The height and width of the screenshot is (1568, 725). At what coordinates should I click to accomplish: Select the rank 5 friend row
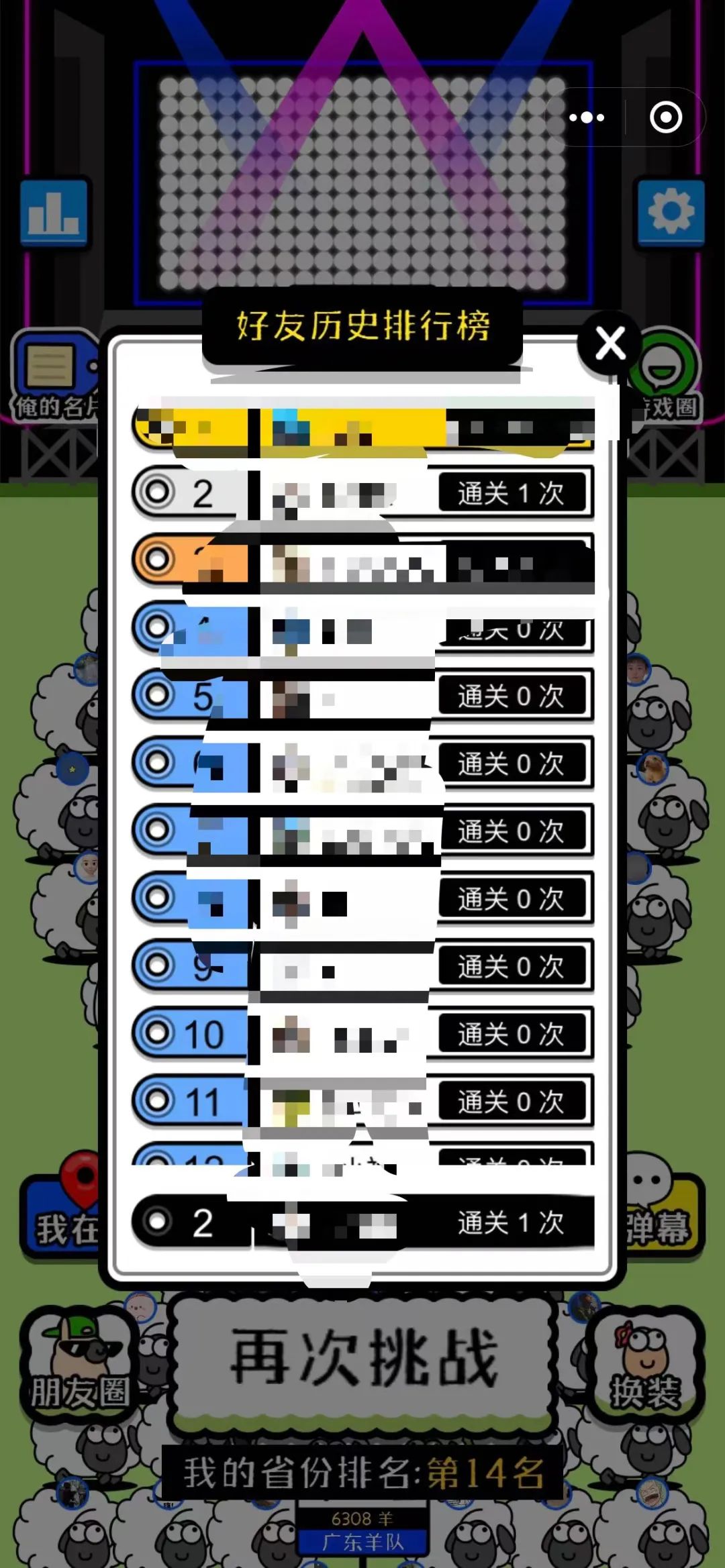point(362,697)
